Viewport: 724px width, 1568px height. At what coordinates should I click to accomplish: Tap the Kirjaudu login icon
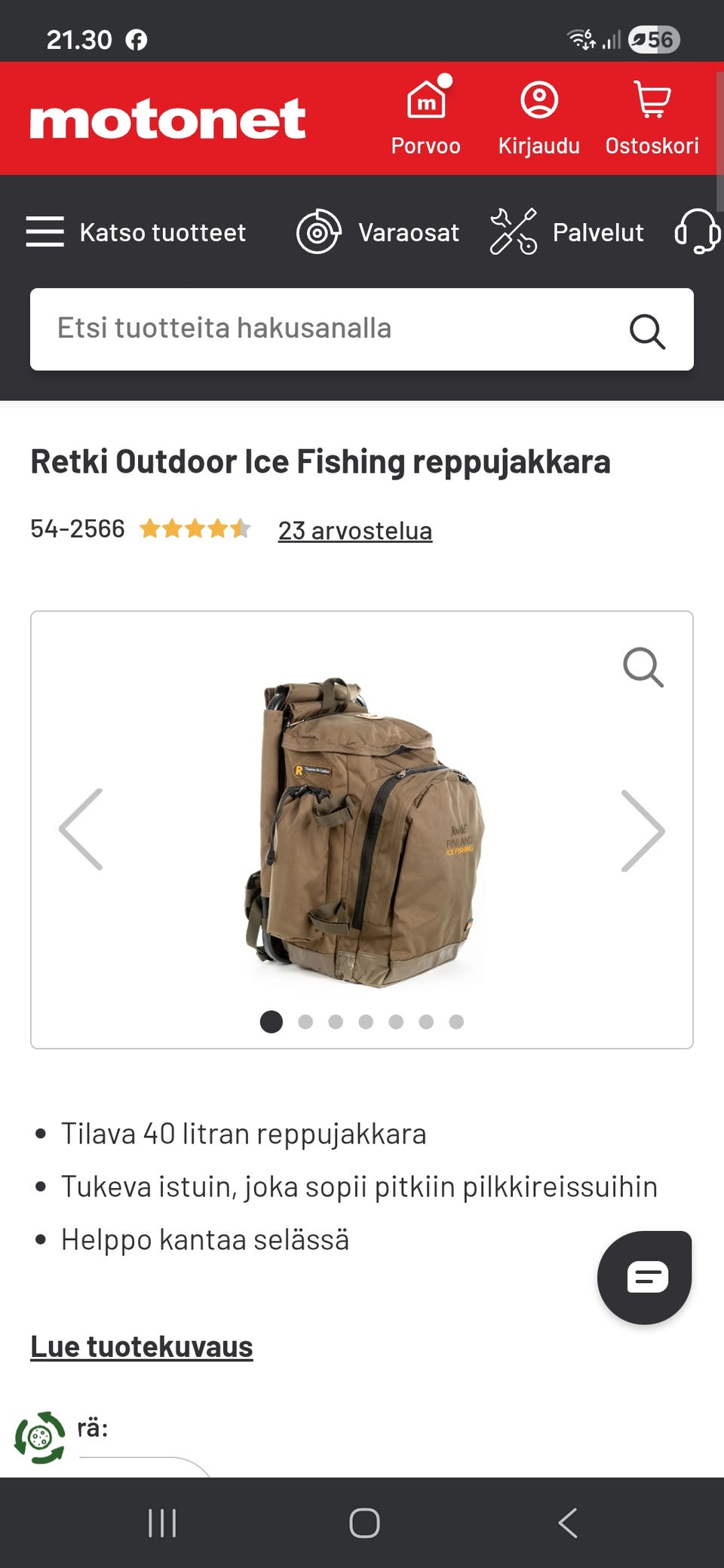(538, 100)
